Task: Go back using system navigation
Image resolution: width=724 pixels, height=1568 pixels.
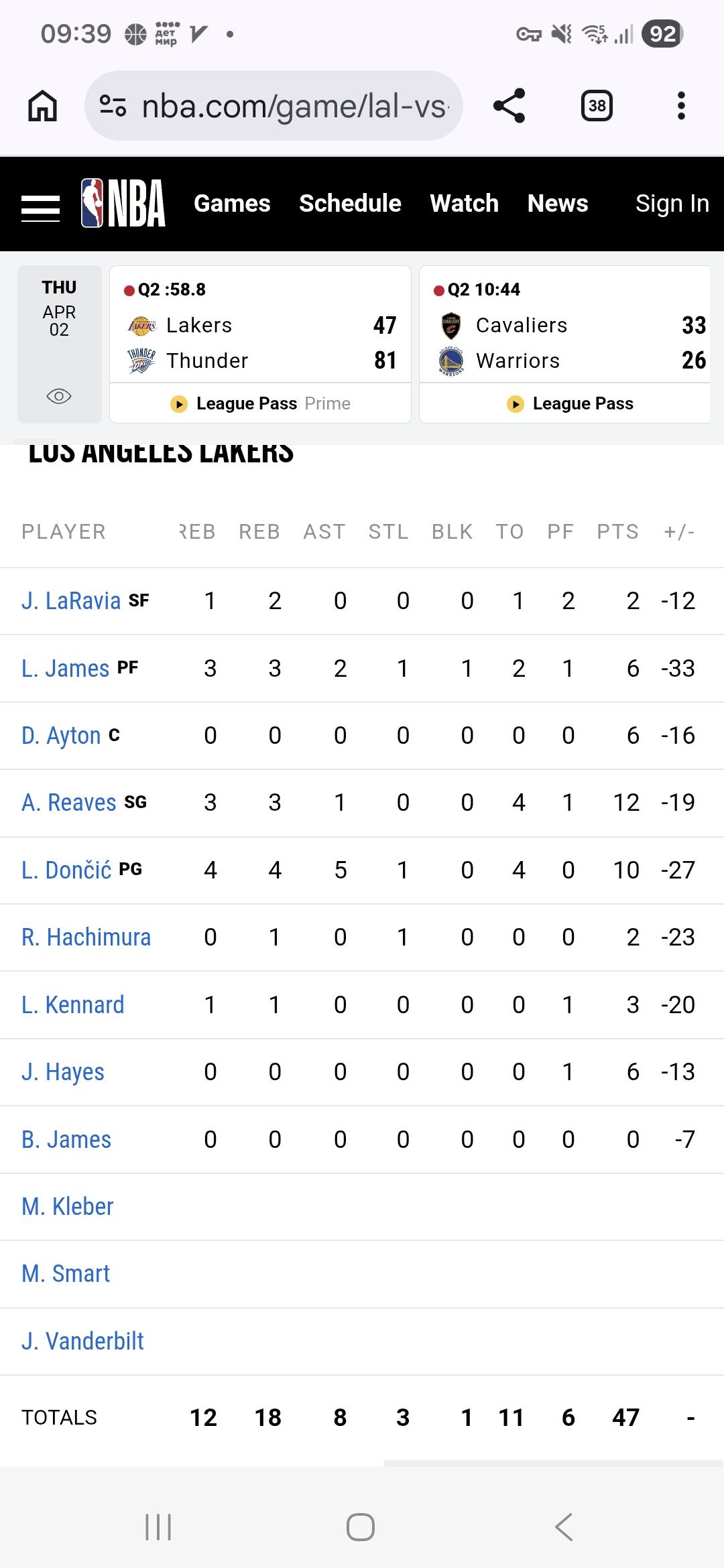Action: [564, 1527]
